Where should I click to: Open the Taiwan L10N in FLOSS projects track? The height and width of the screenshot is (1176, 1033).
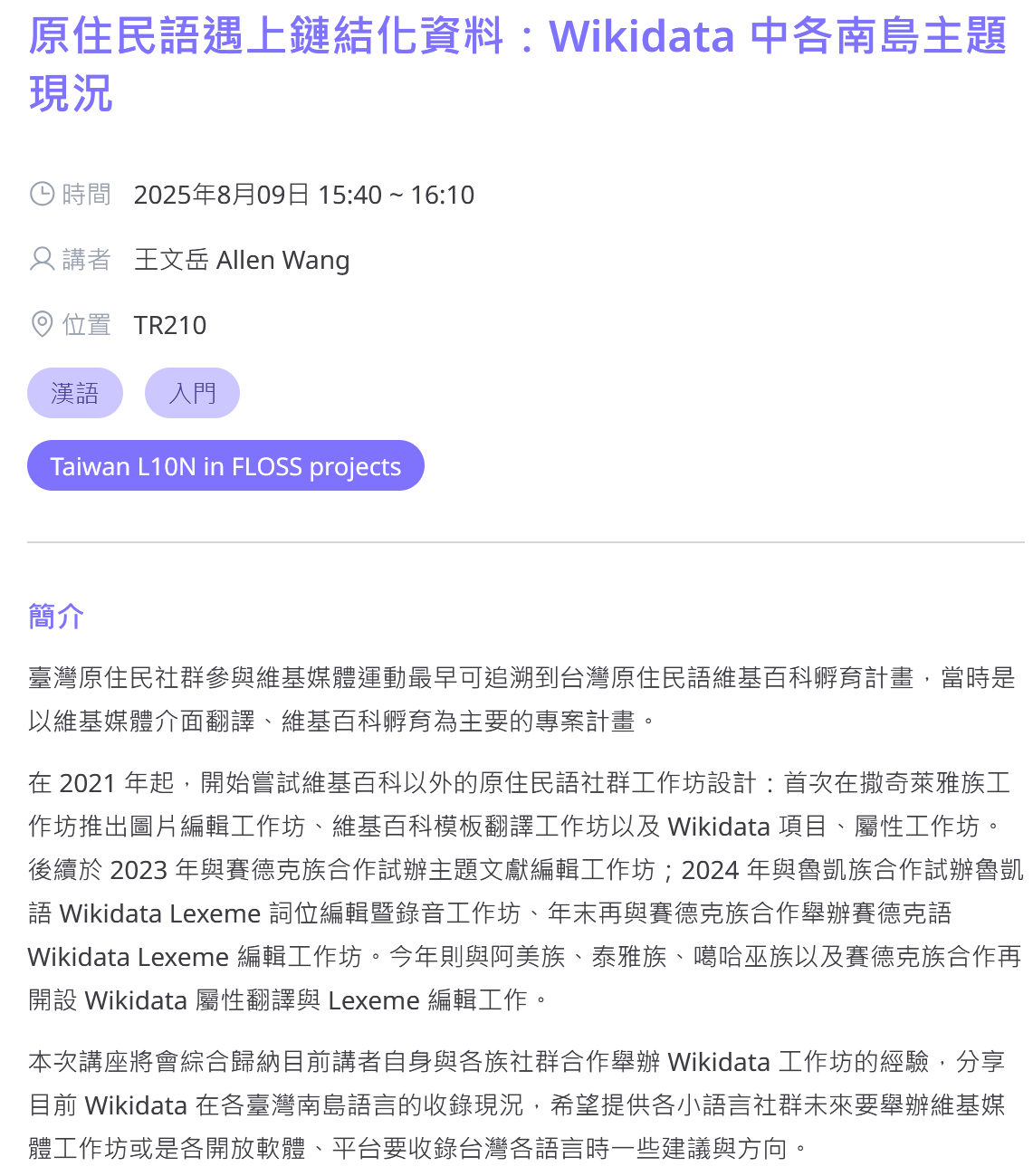(x=225, y=466)
